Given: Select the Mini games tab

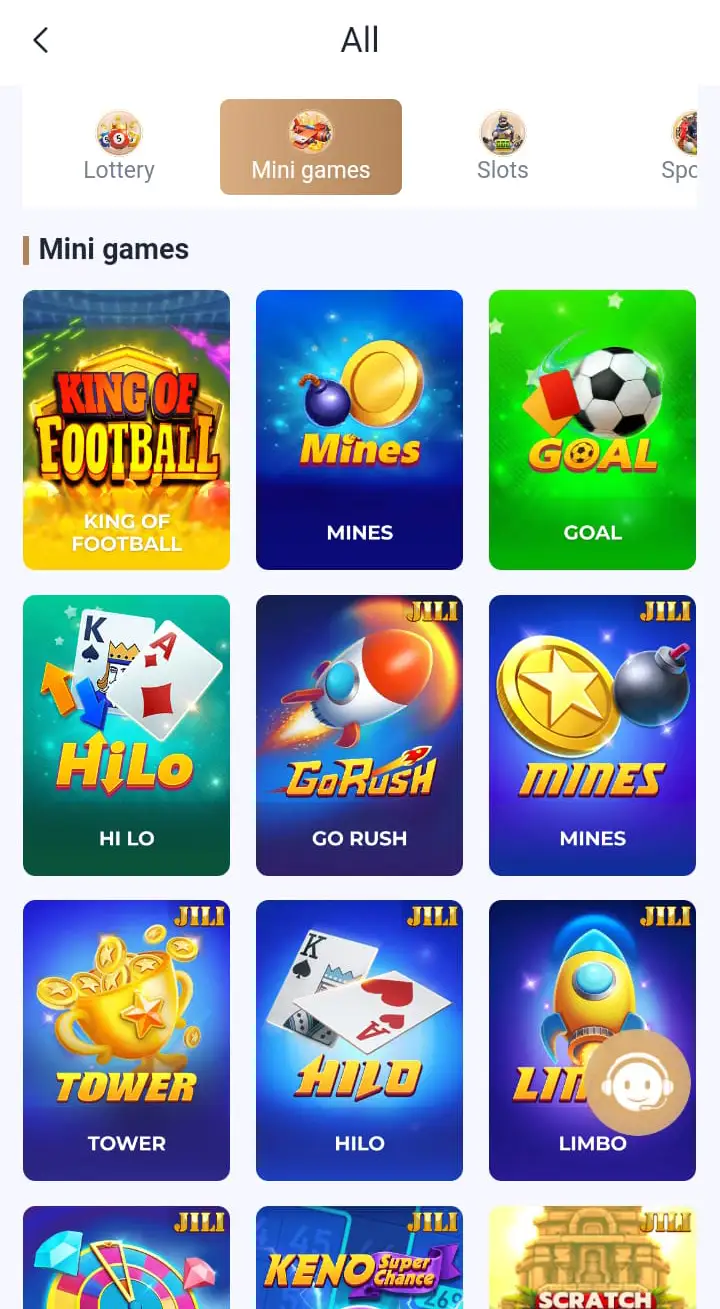Looking at the screenshot, I should coord(311,147).
